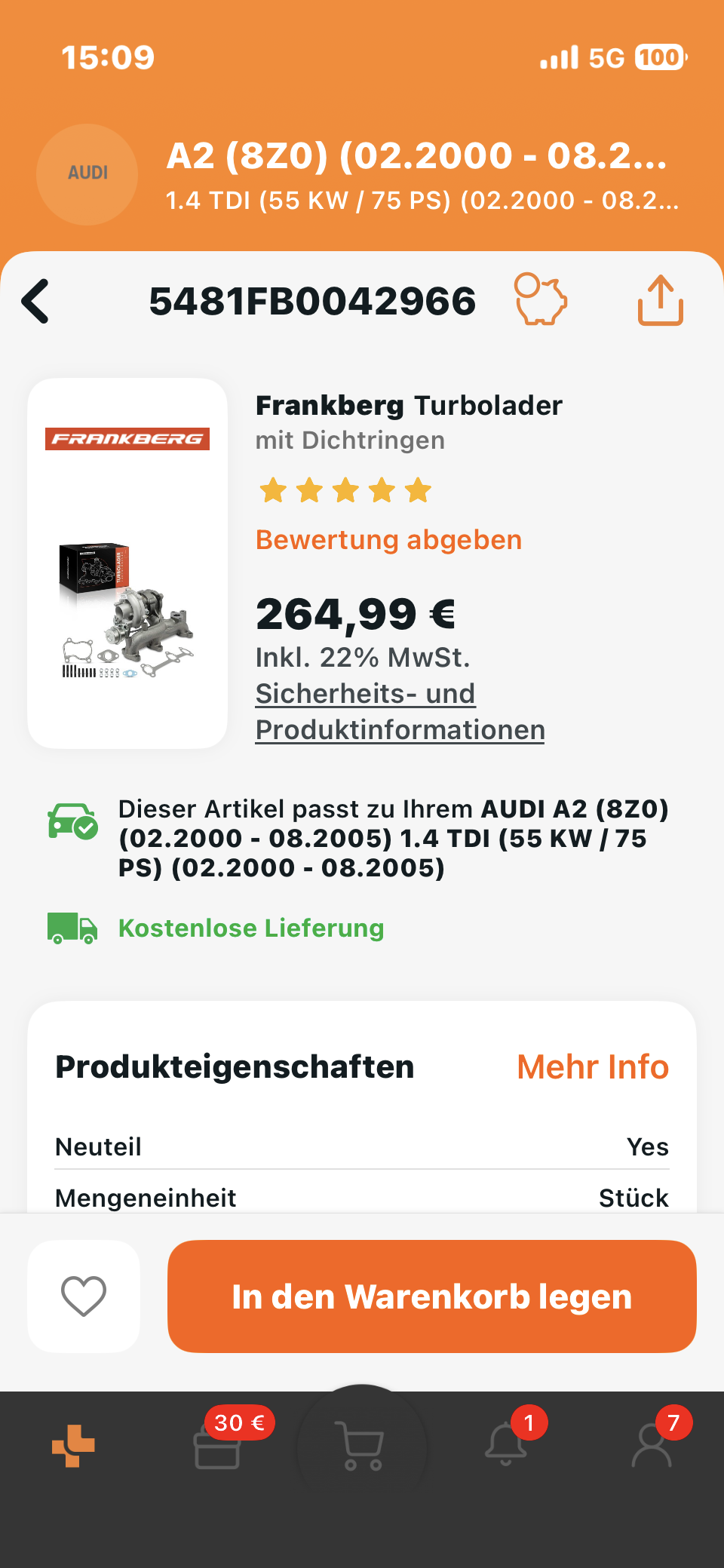Go back to the previous screen

[35, 301]
